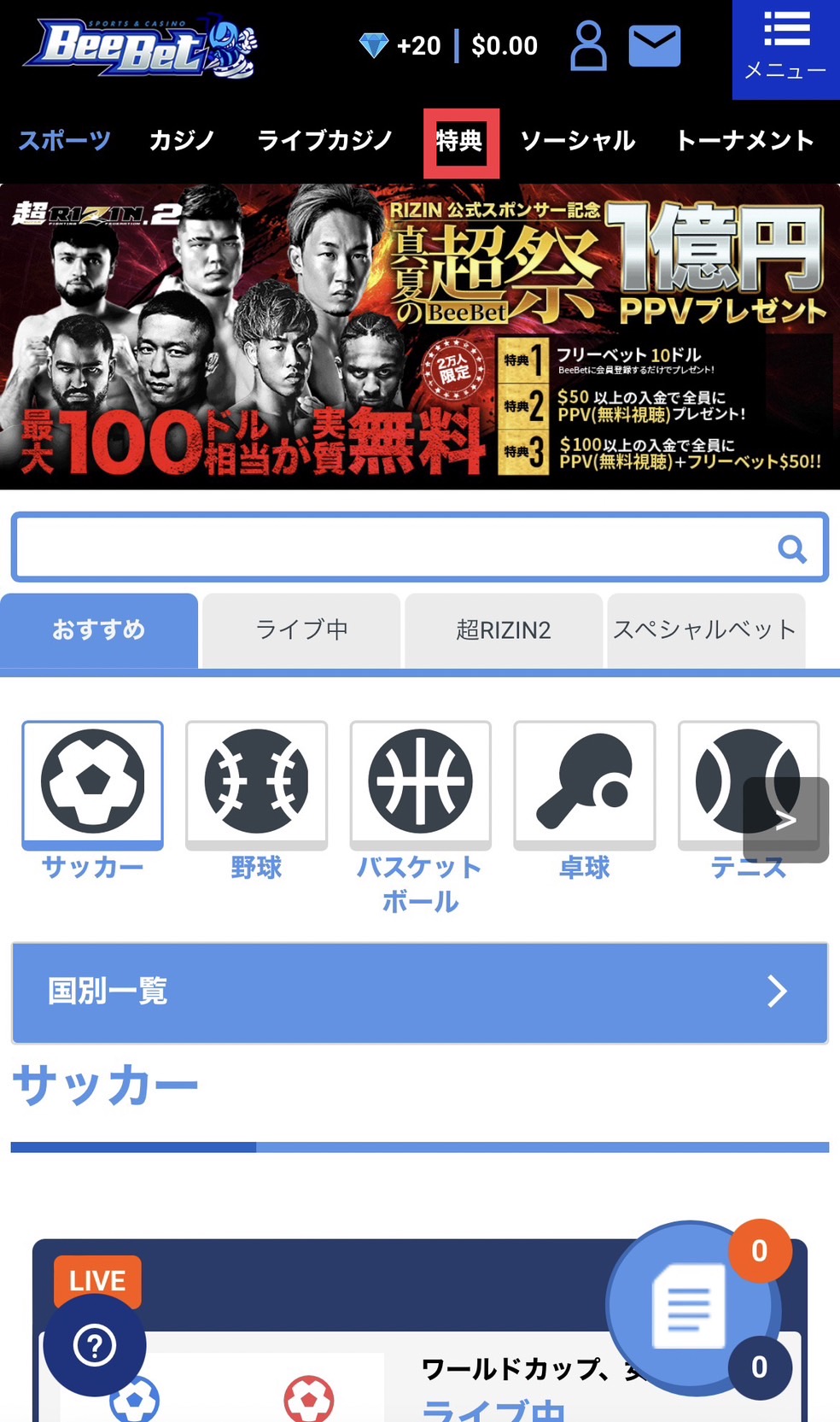Open the スペシャルベット tab

pyautogui.click(x=705, y=630)
